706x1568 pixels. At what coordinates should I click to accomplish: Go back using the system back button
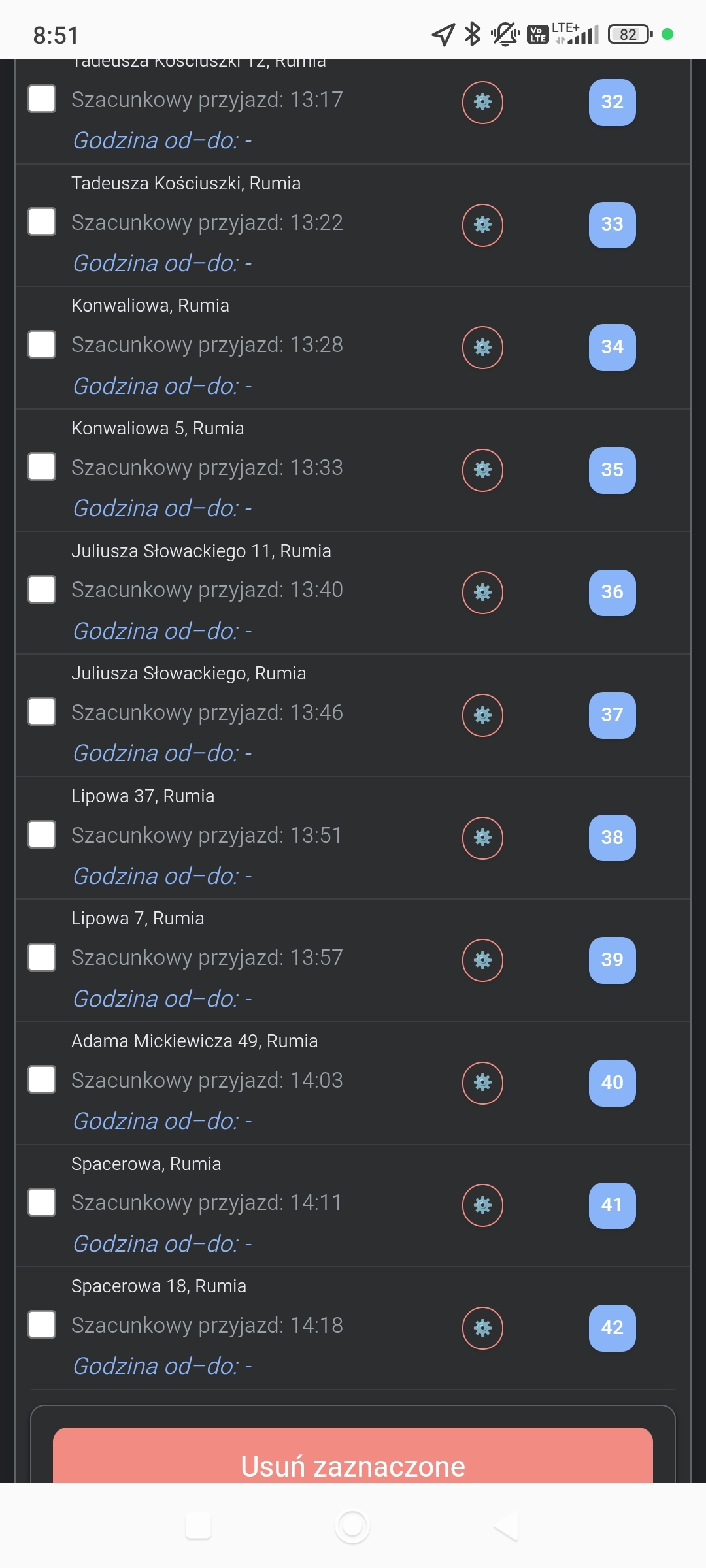[506, 1526]
